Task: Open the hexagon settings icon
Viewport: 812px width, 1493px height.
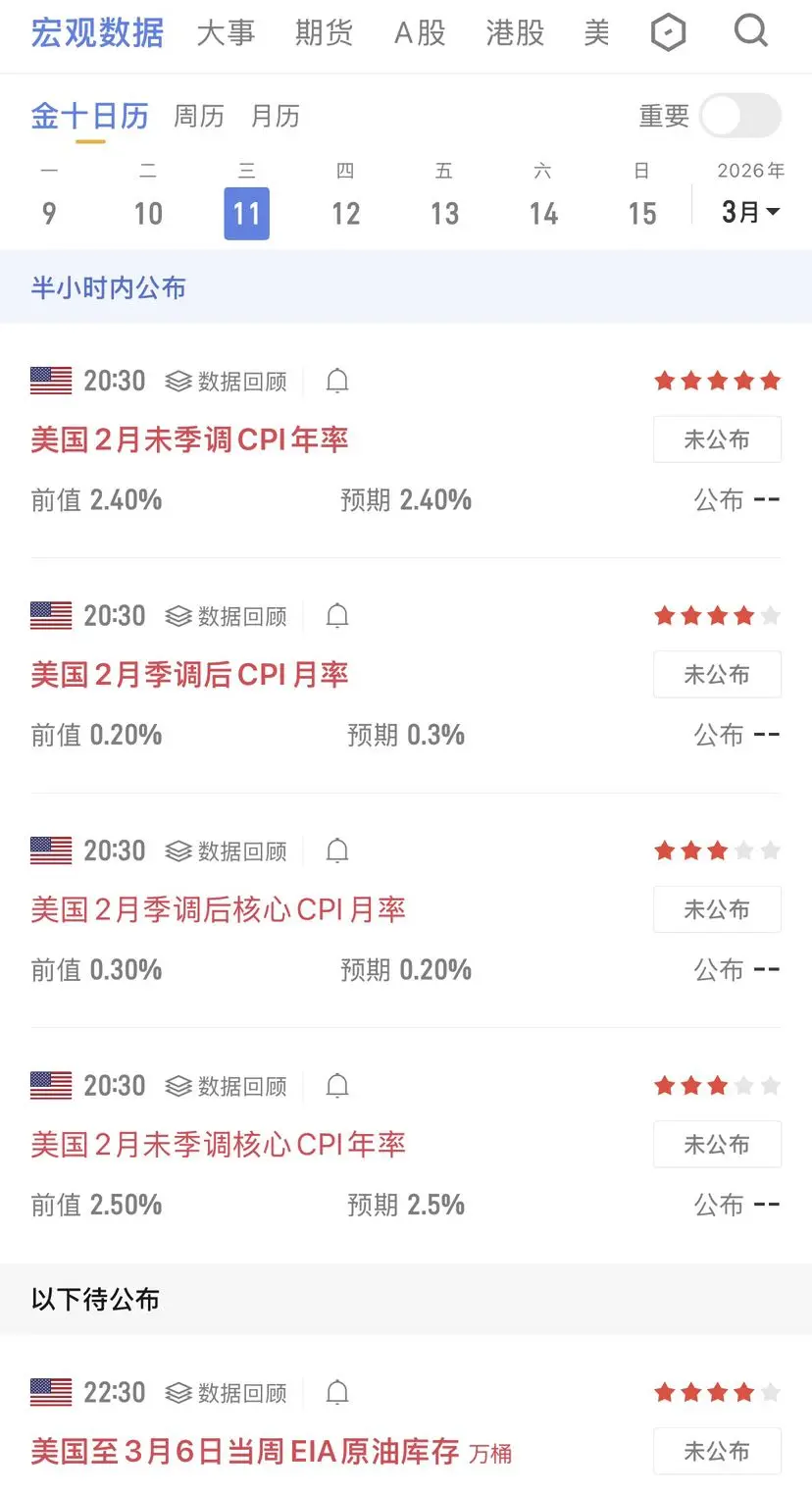Action: point(668,33)
